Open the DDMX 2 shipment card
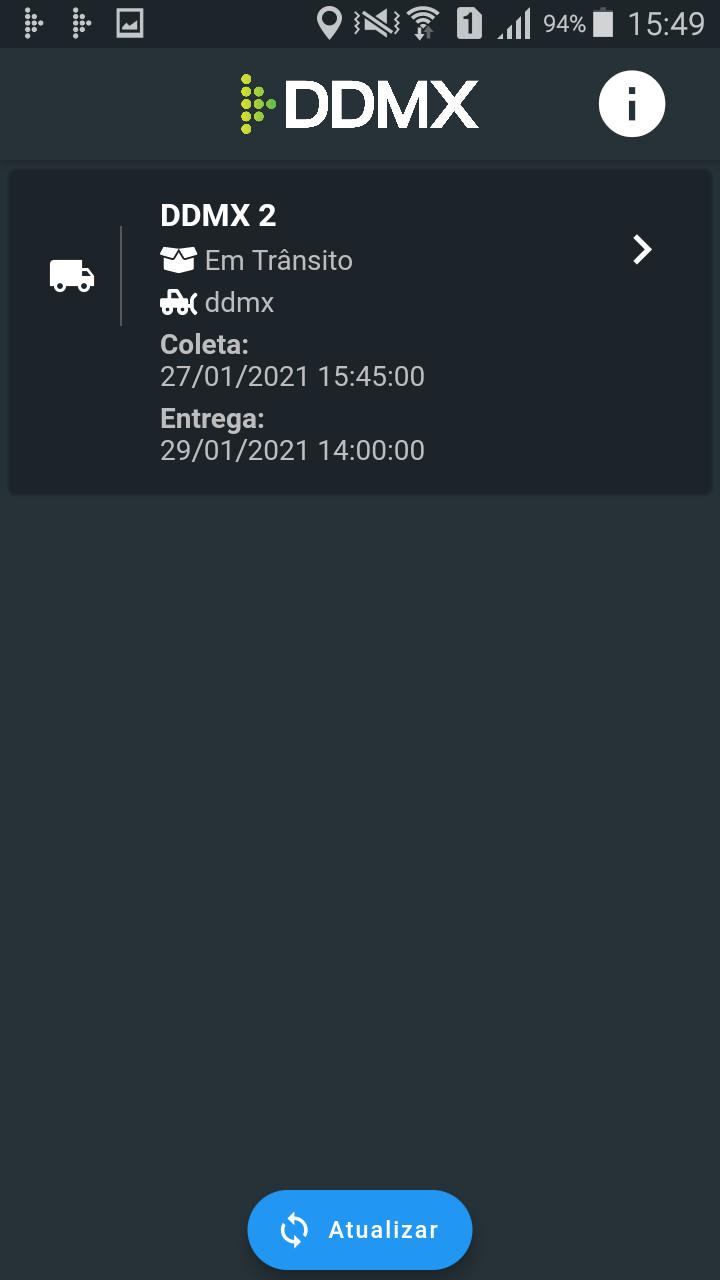Viewport: 720px width, 1280px height. [360, 332]
